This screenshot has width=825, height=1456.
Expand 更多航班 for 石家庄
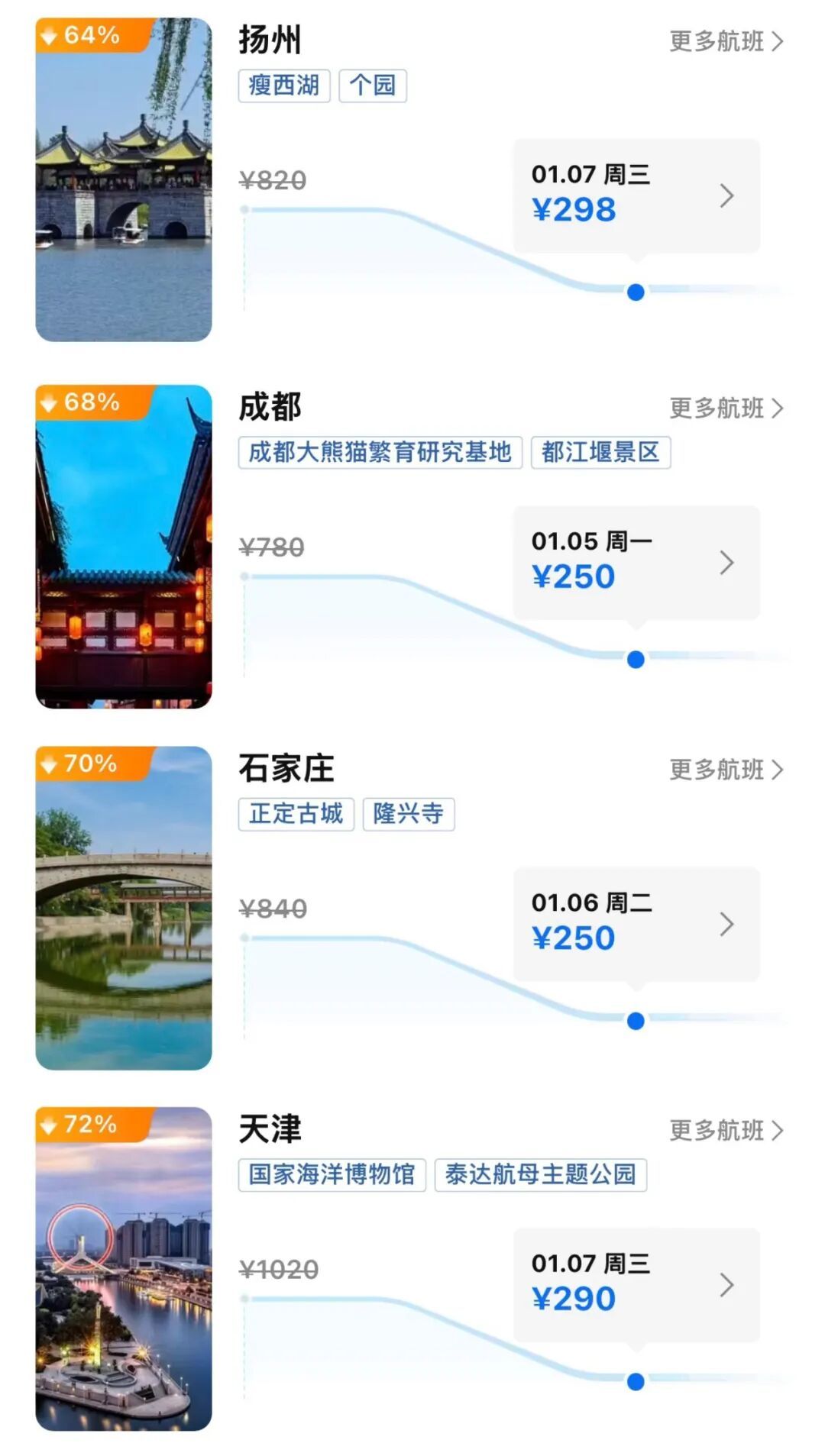(724, 771)
